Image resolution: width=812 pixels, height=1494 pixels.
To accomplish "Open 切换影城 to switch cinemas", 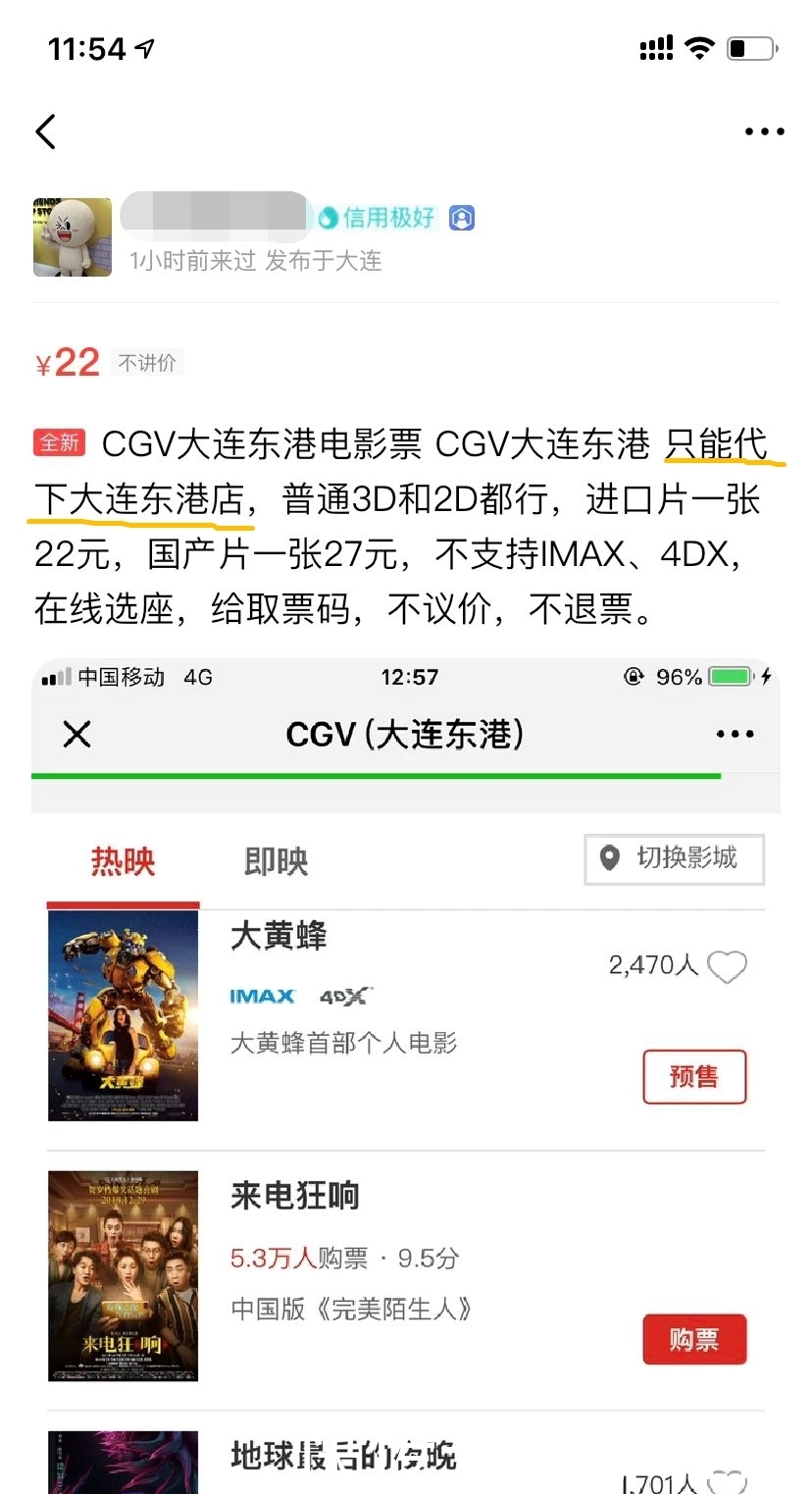I will (674, 858).
